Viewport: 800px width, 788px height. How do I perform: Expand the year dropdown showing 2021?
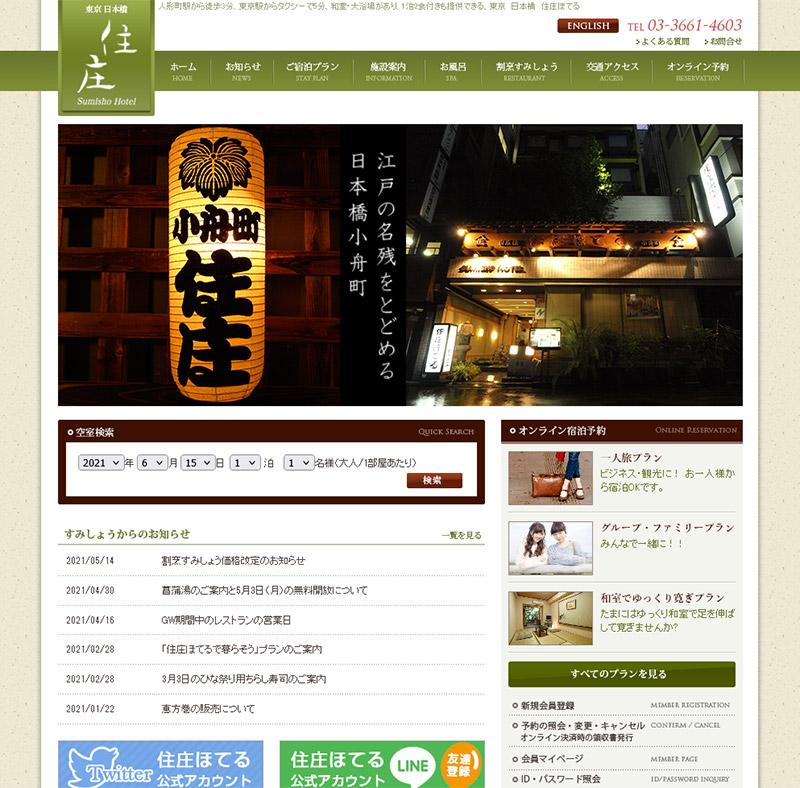coord(101,463)
